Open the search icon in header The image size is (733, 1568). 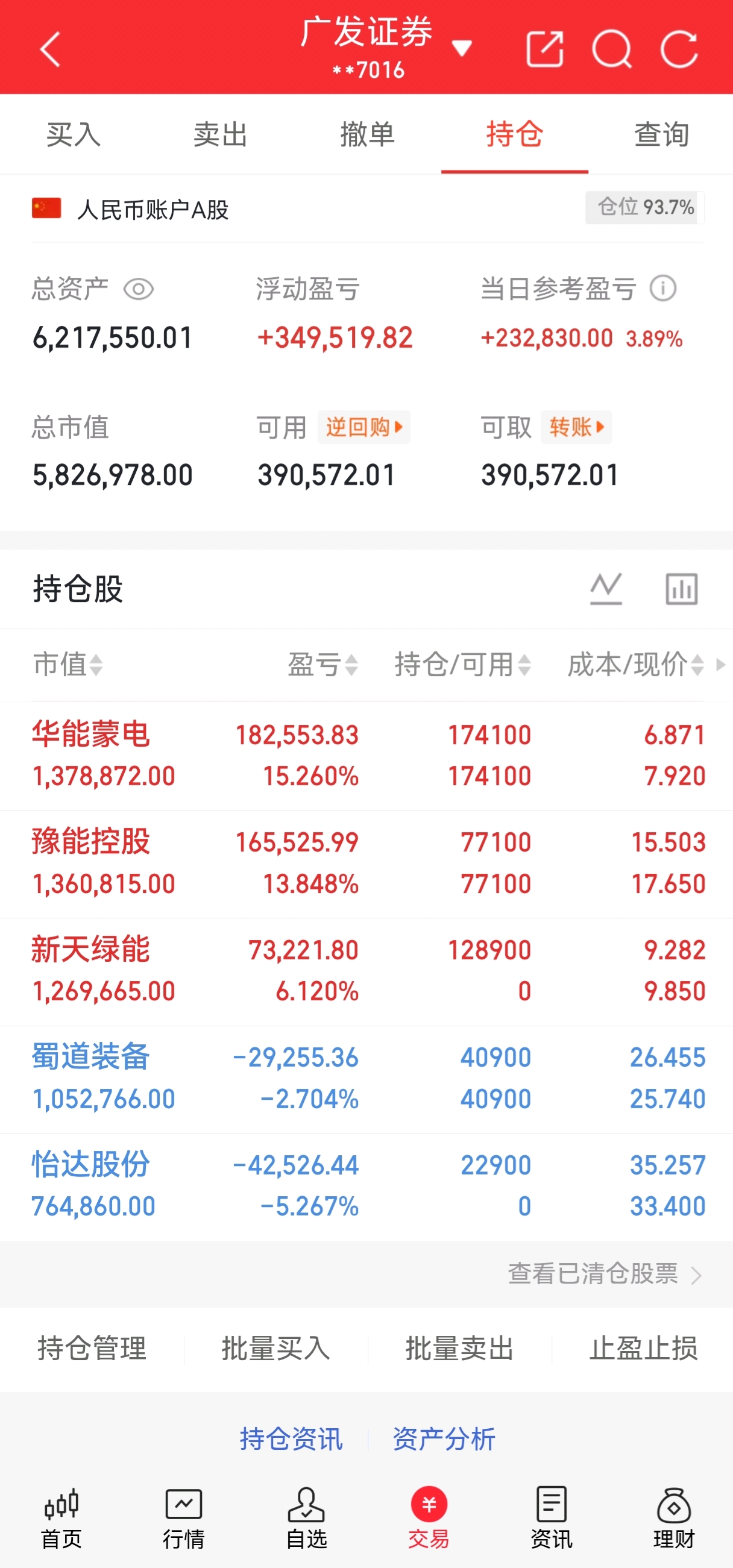pyautogui.click(x=612, y=49)
